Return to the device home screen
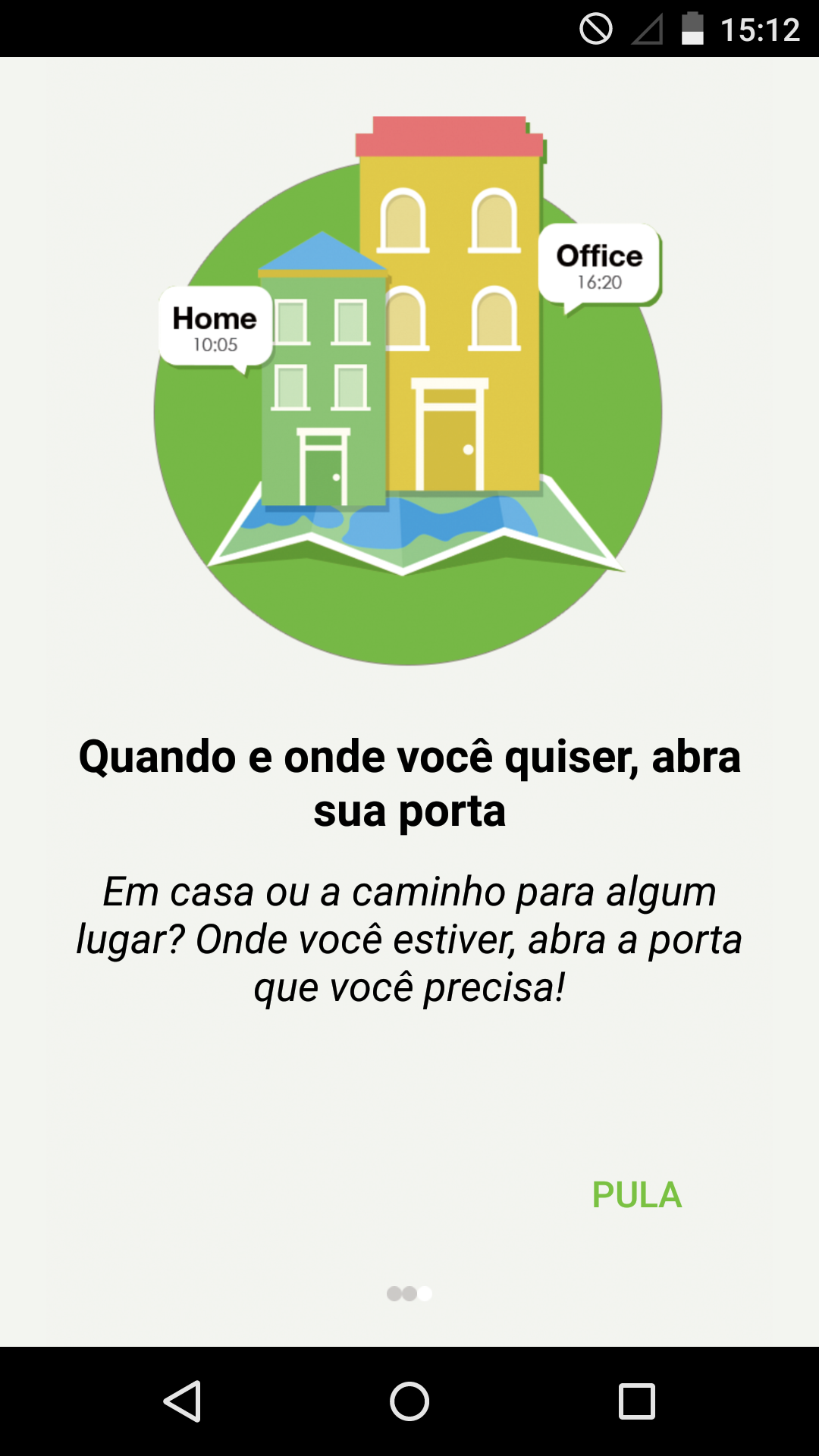The width and height of the screenshot is (819, 1456). pos(409,1401)
